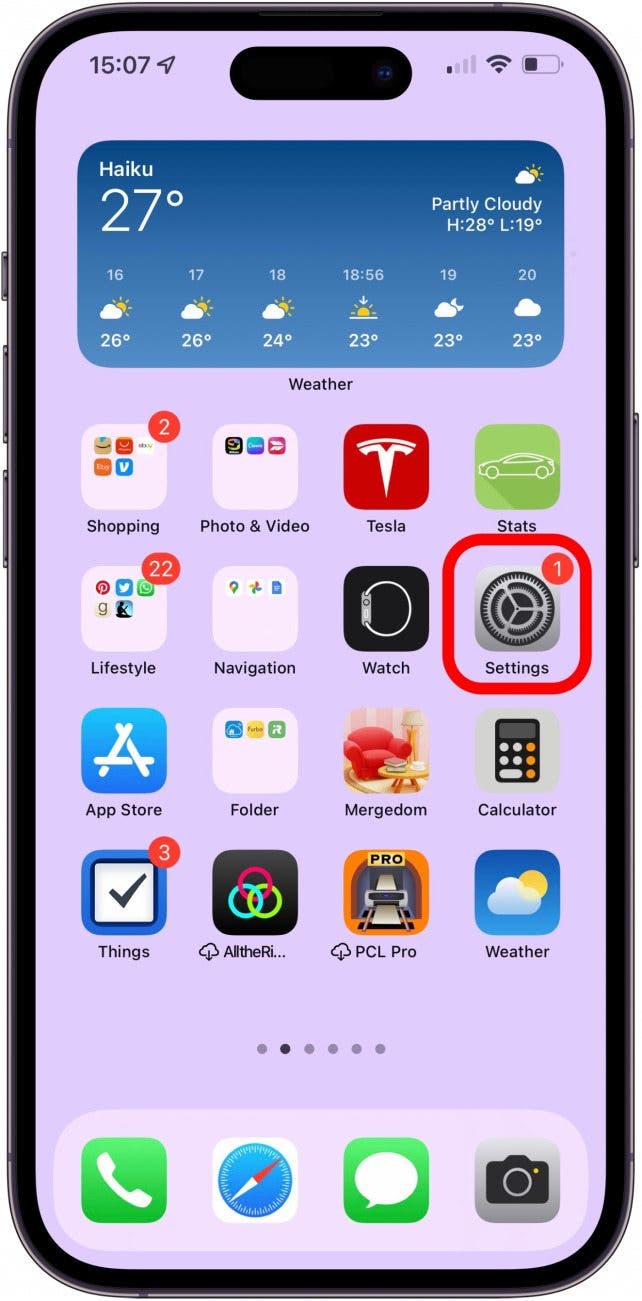Launch the Mergedom game
Image resolution: width=642 pixels, height=1301 pixels.
coord(386,751)
